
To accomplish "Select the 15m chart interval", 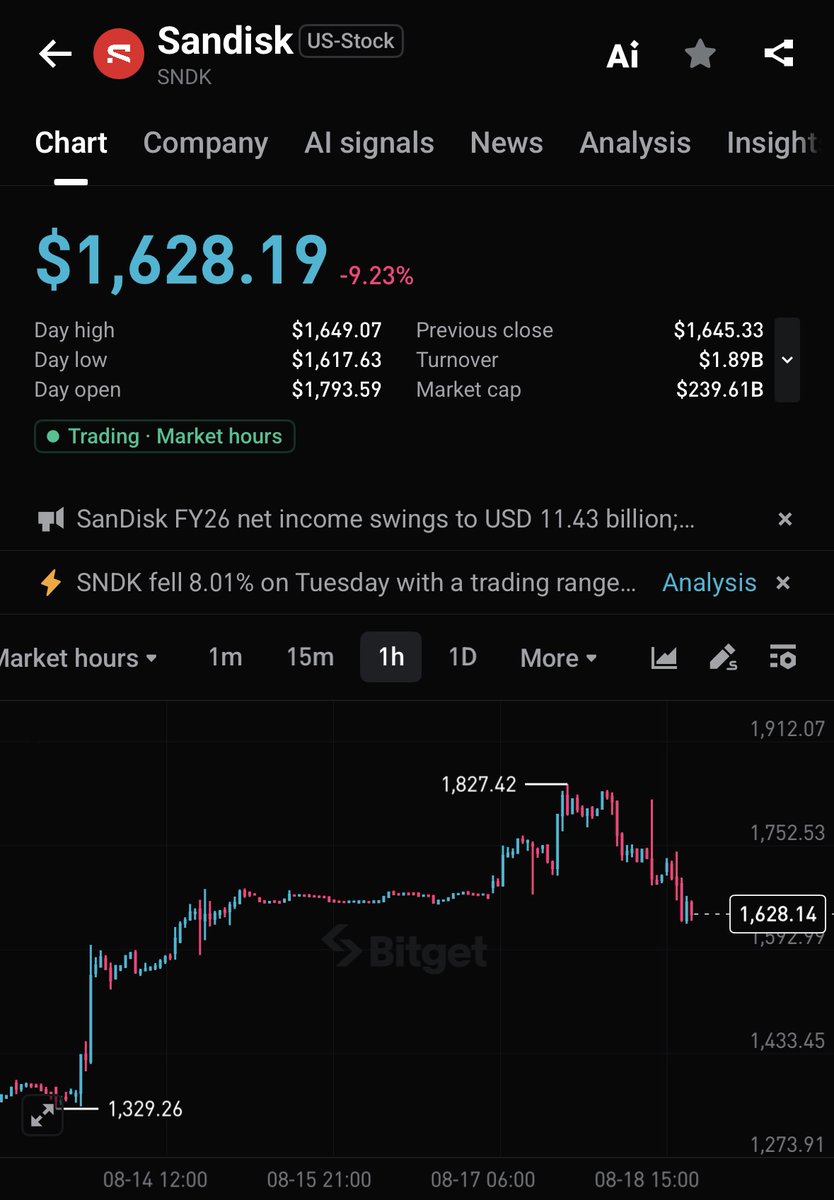I will [310, 657].
